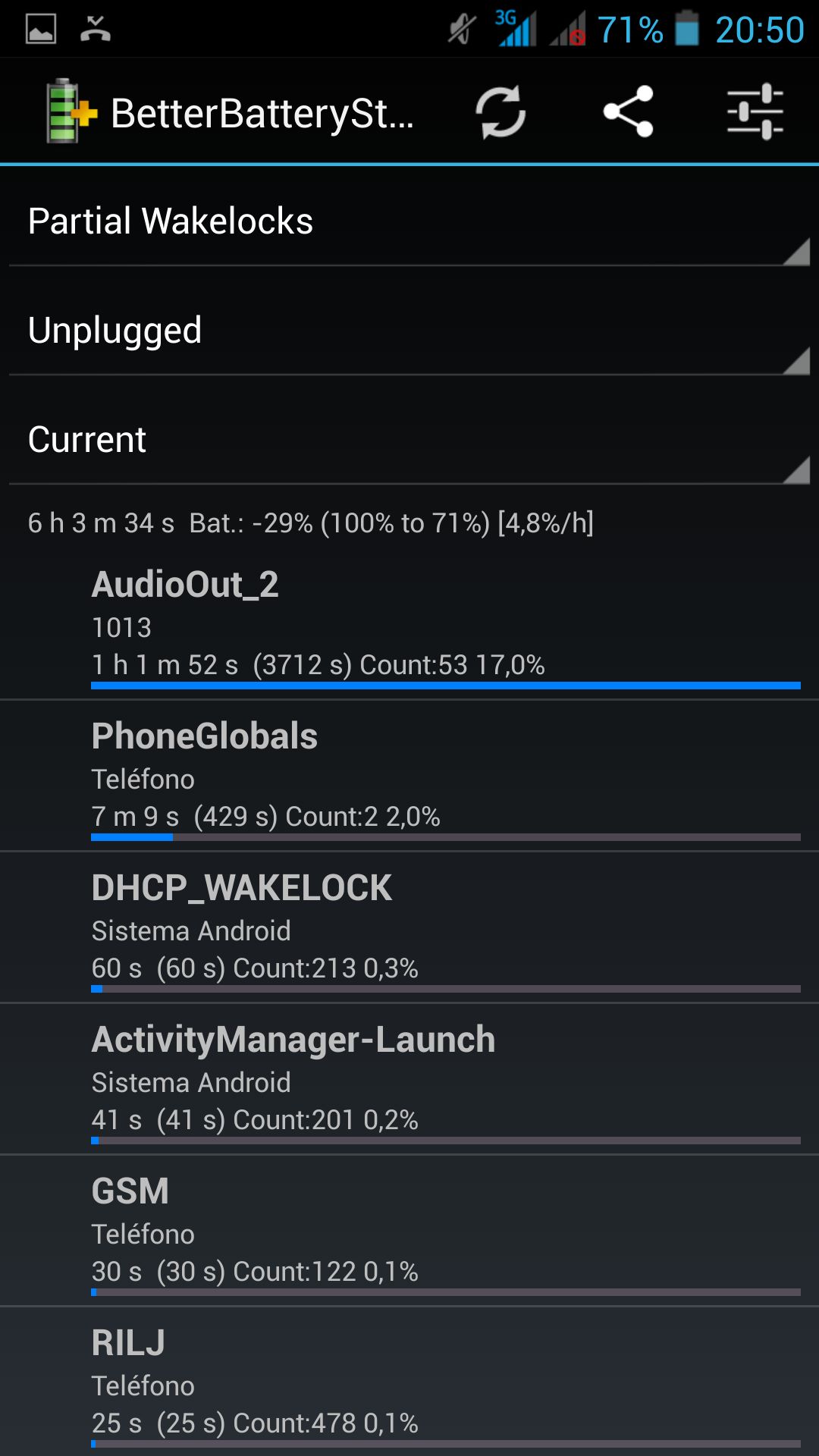Viewport: 819px width, 1456px height.
Task: Open the Unplugged reference dropdown
Action: [409, 331]
